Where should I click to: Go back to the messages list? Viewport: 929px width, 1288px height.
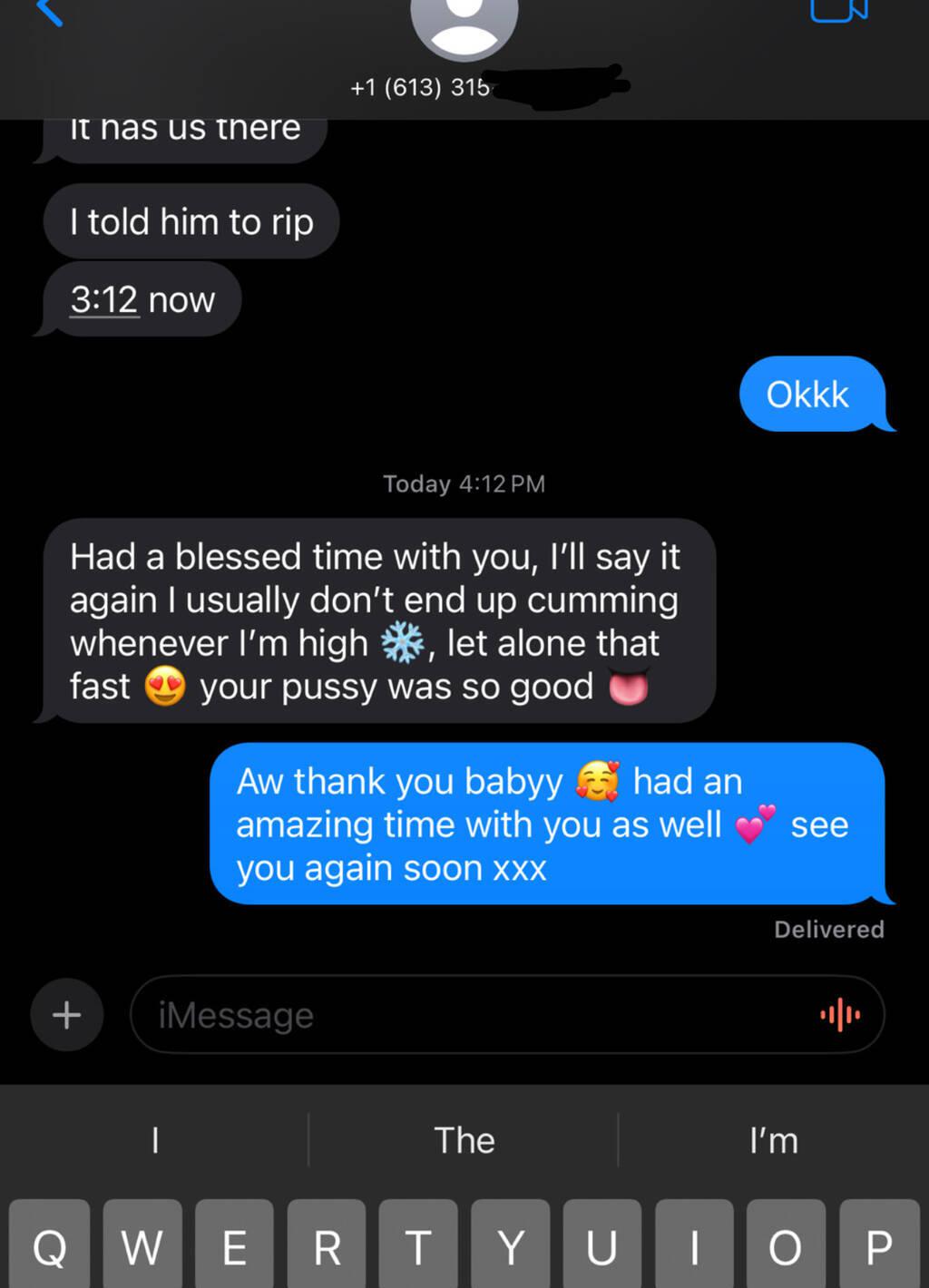click(x=50, y=12)
